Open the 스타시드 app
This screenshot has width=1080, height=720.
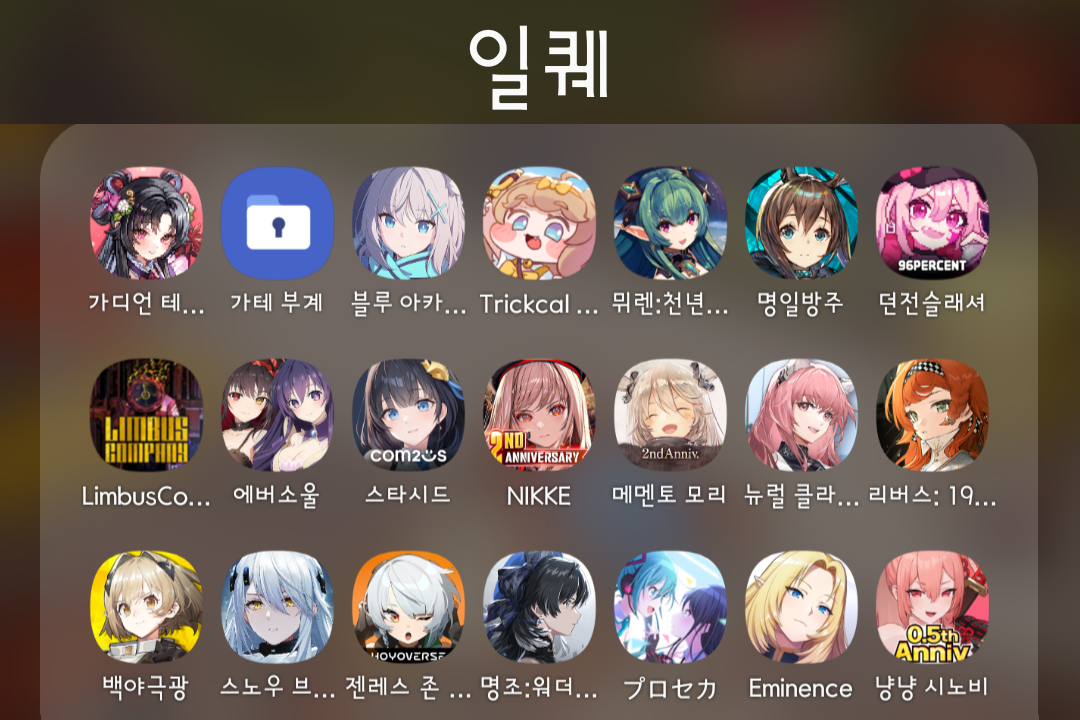(408, 415)
